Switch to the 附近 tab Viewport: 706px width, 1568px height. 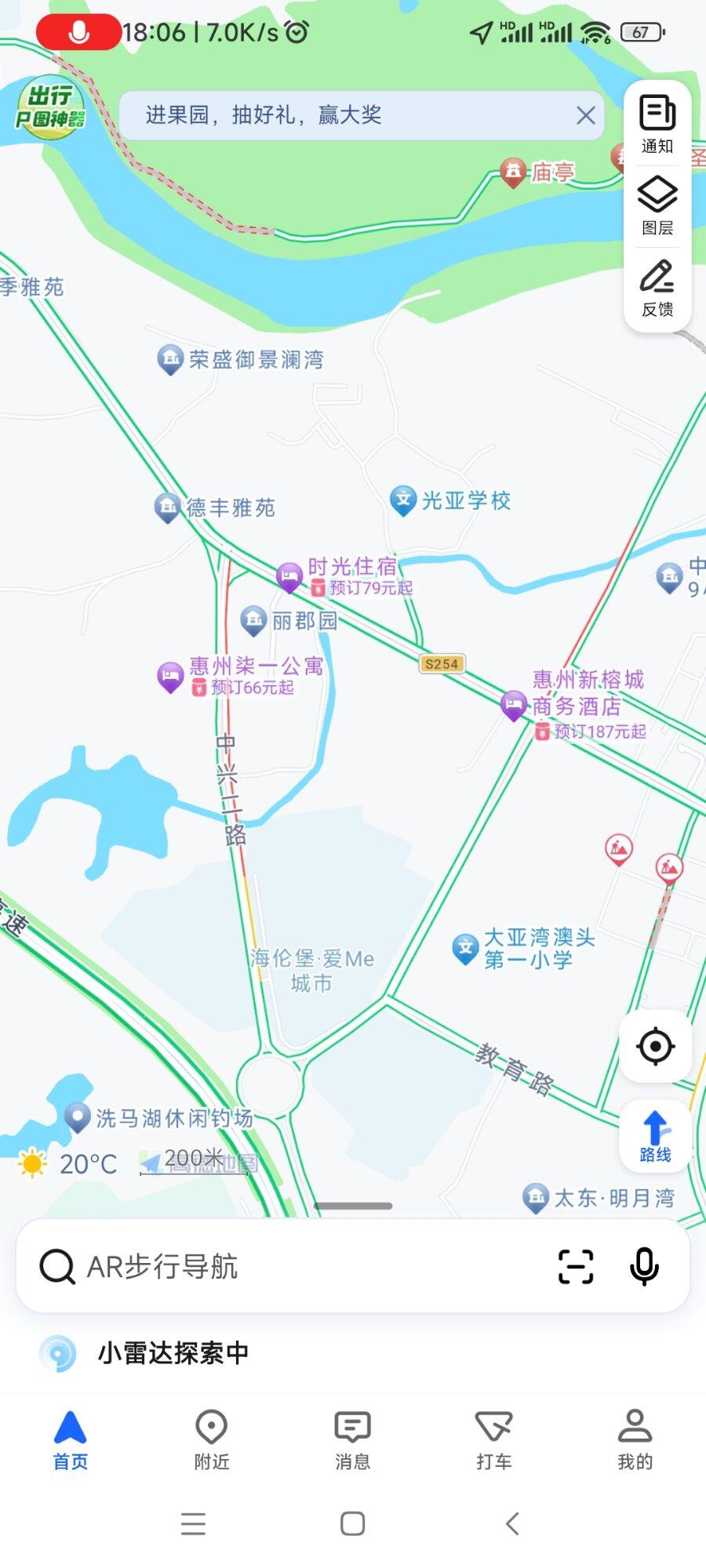coord(212,1439)
